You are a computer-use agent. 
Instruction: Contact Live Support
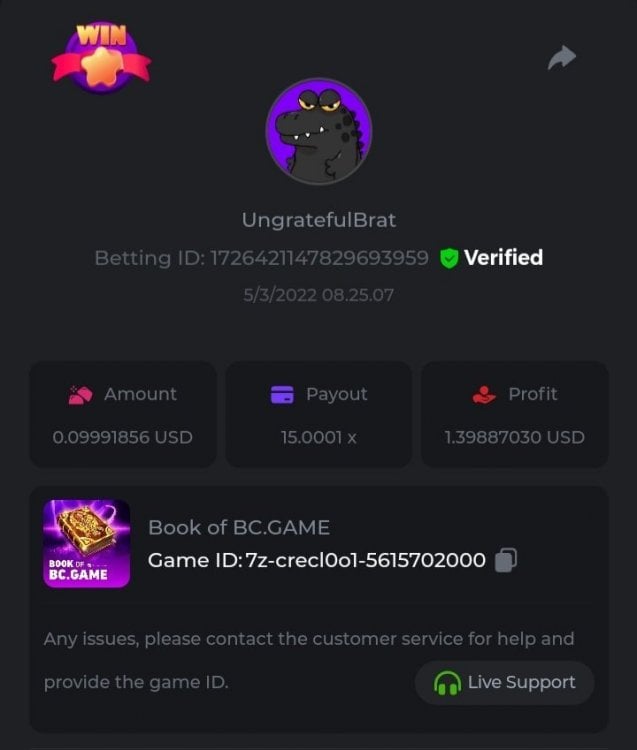pyautogui.click(x=505, y=683)
